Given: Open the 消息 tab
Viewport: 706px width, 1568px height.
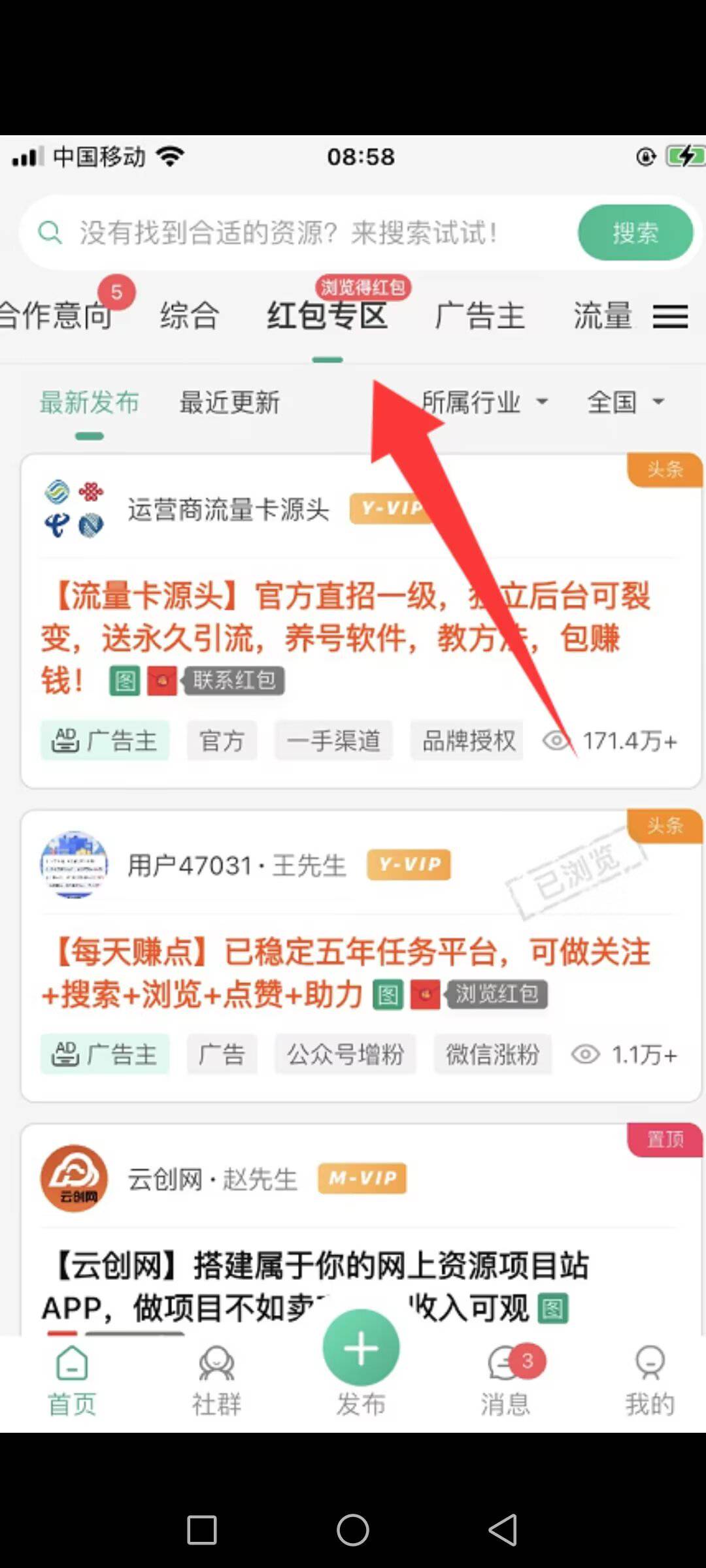Looking at the screenshot, I should (505, 1375).
